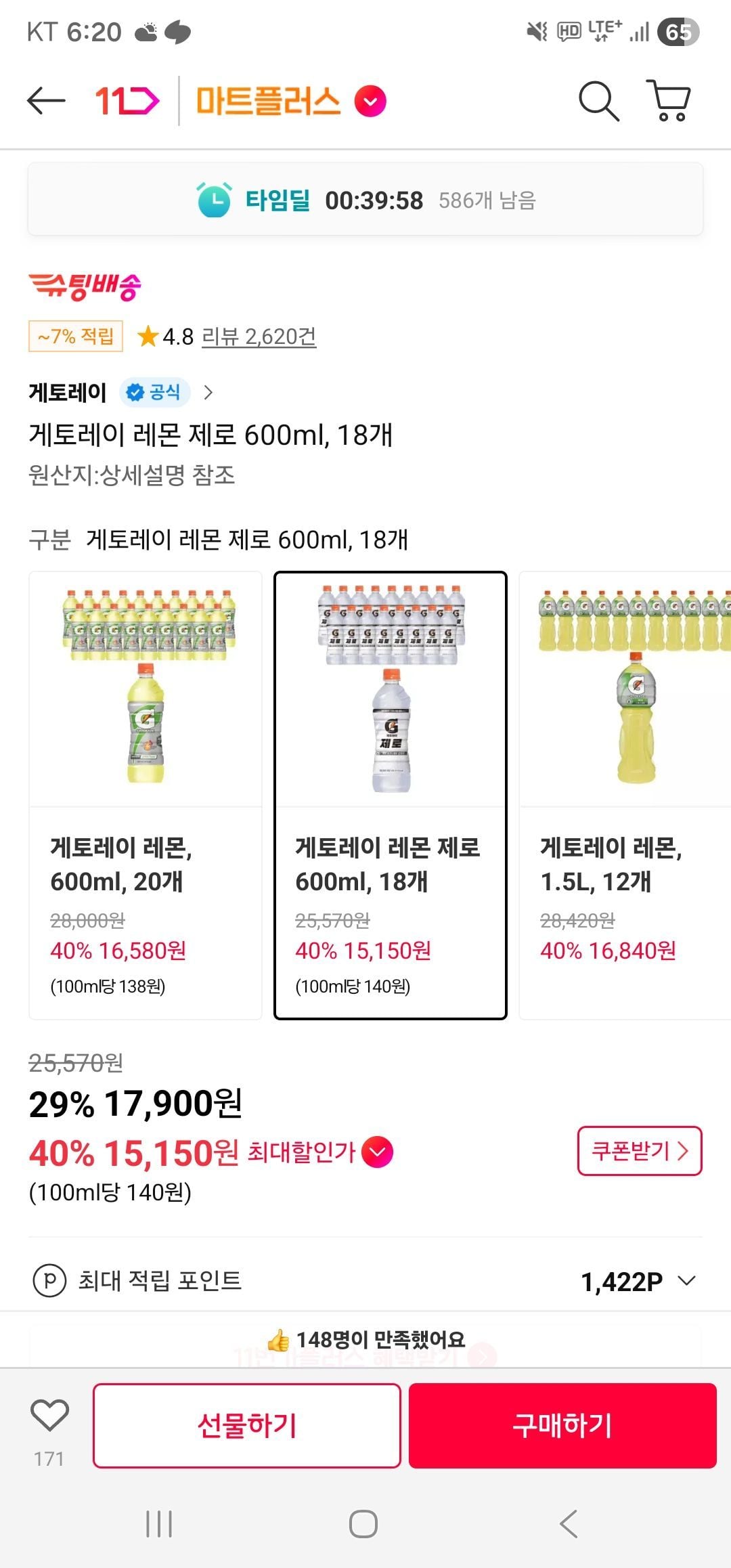Open product search
The height and width of the screenshot is (1568, 731).
tap(598, 102)
